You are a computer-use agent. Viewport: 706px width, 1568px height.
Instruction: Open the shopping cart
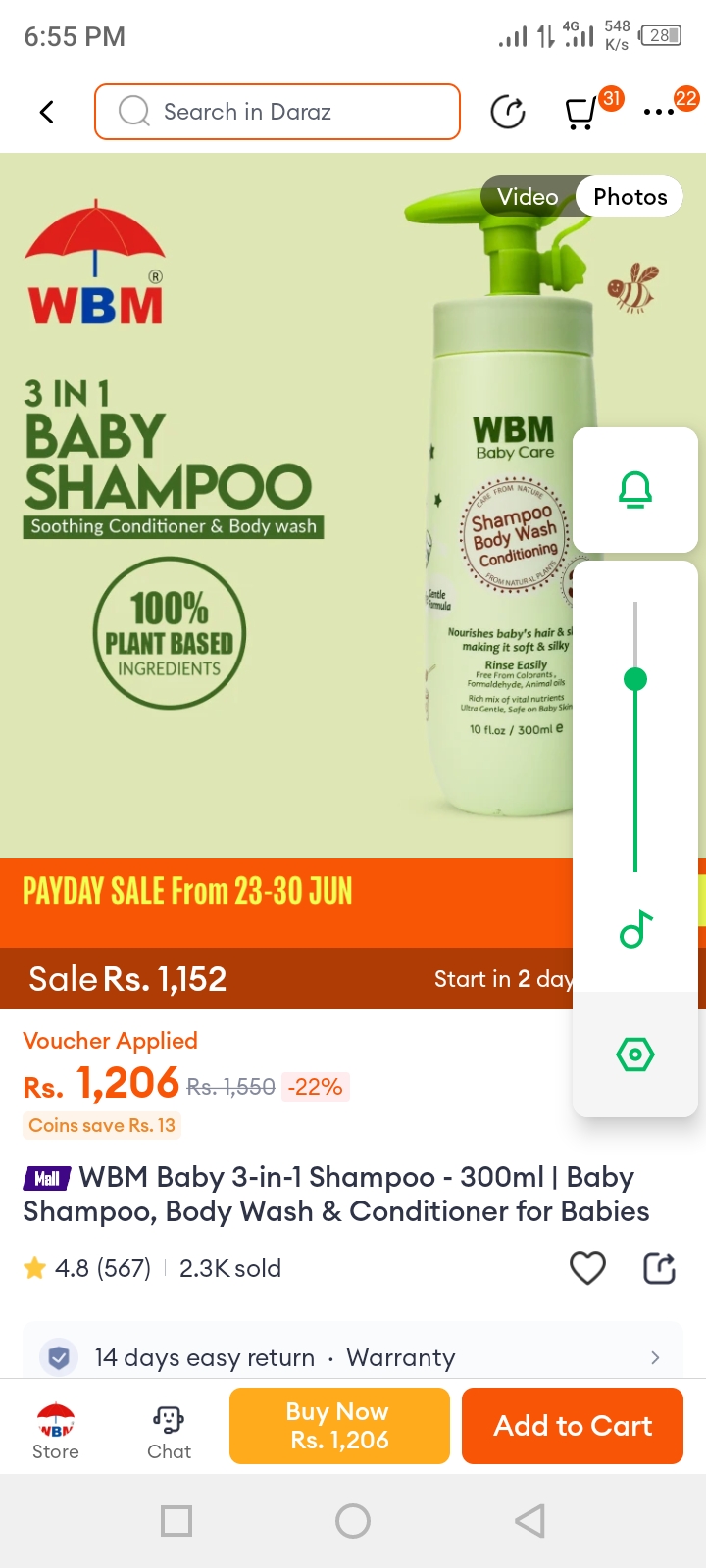pyautogui.click(x=581, y=113)
